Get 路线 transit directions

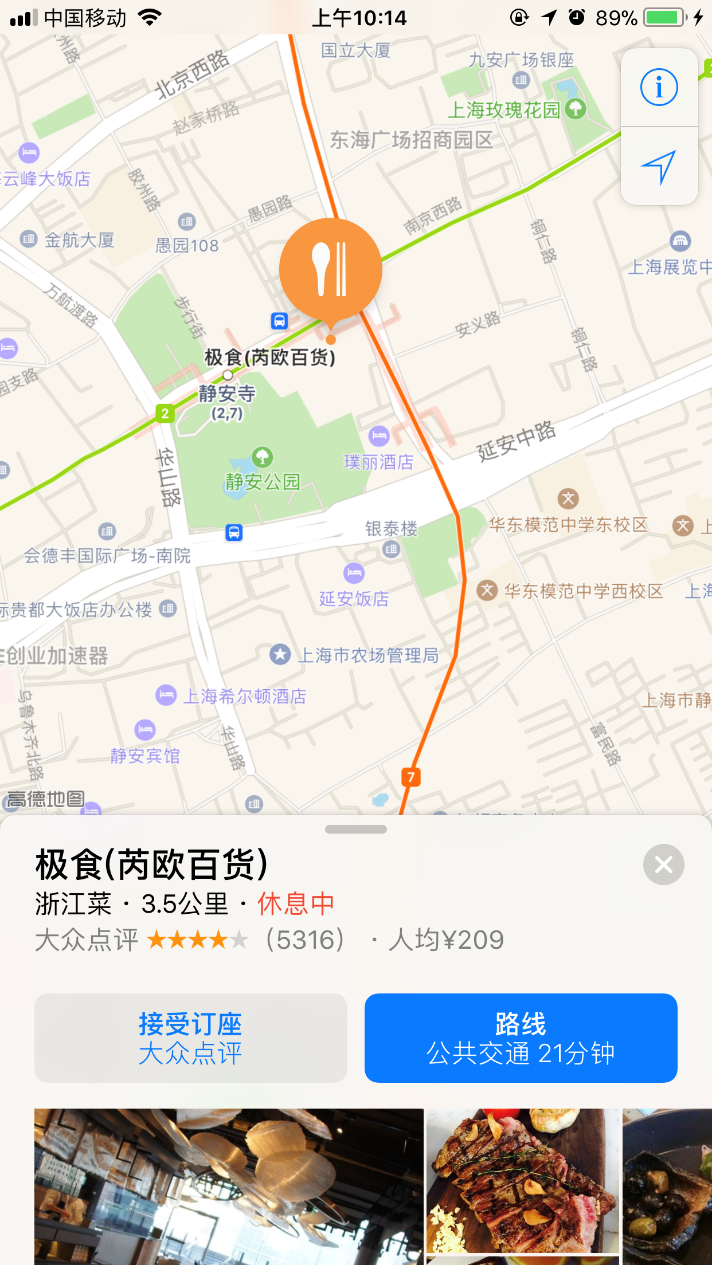pos(521,1037)
